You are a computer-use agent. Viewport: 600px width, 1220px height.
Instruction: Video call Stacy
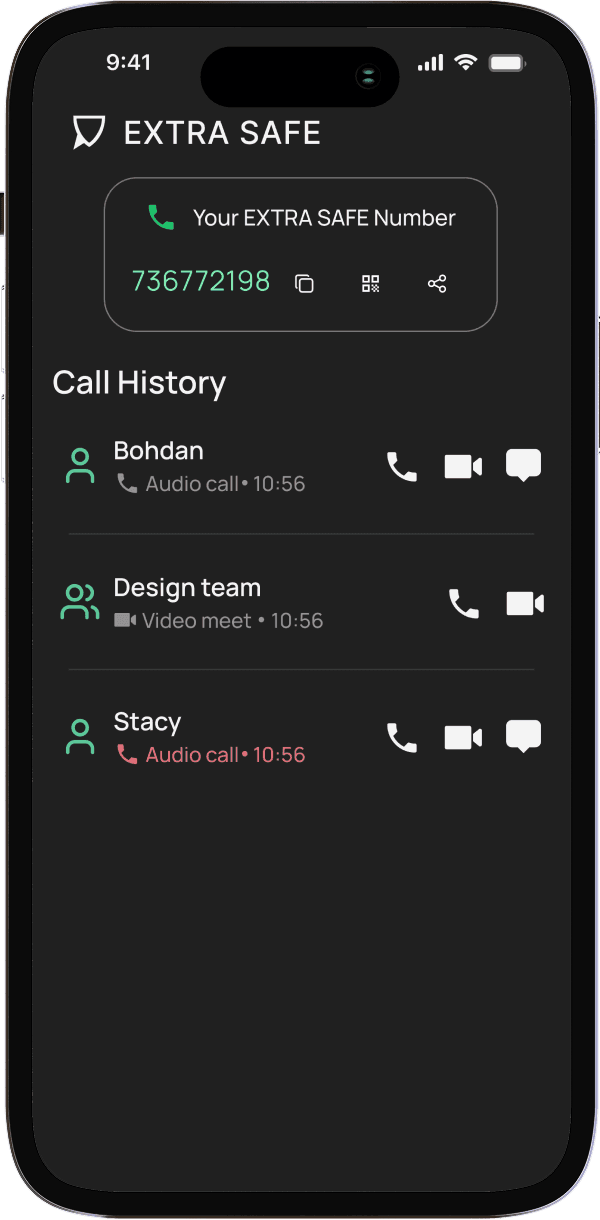[x=463, y=738]
